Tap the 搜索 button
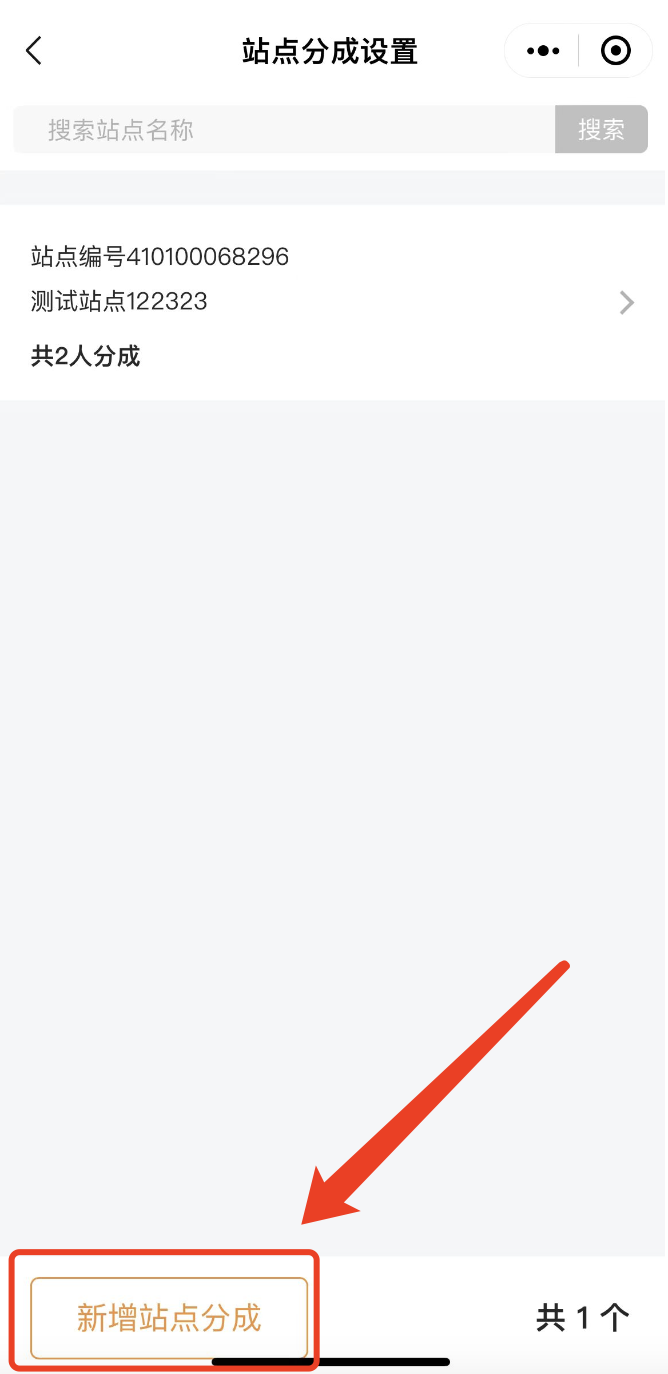The height and width of the screenshot is (1374, 668). pyautogui.click(x=601, y=130)
